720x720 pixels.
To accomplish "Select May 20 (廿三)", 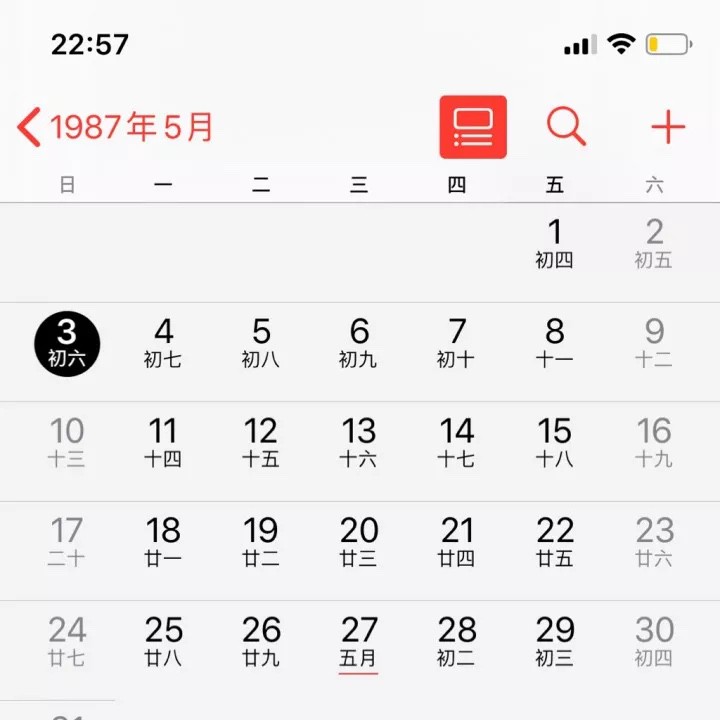I will tap(359, 542).
